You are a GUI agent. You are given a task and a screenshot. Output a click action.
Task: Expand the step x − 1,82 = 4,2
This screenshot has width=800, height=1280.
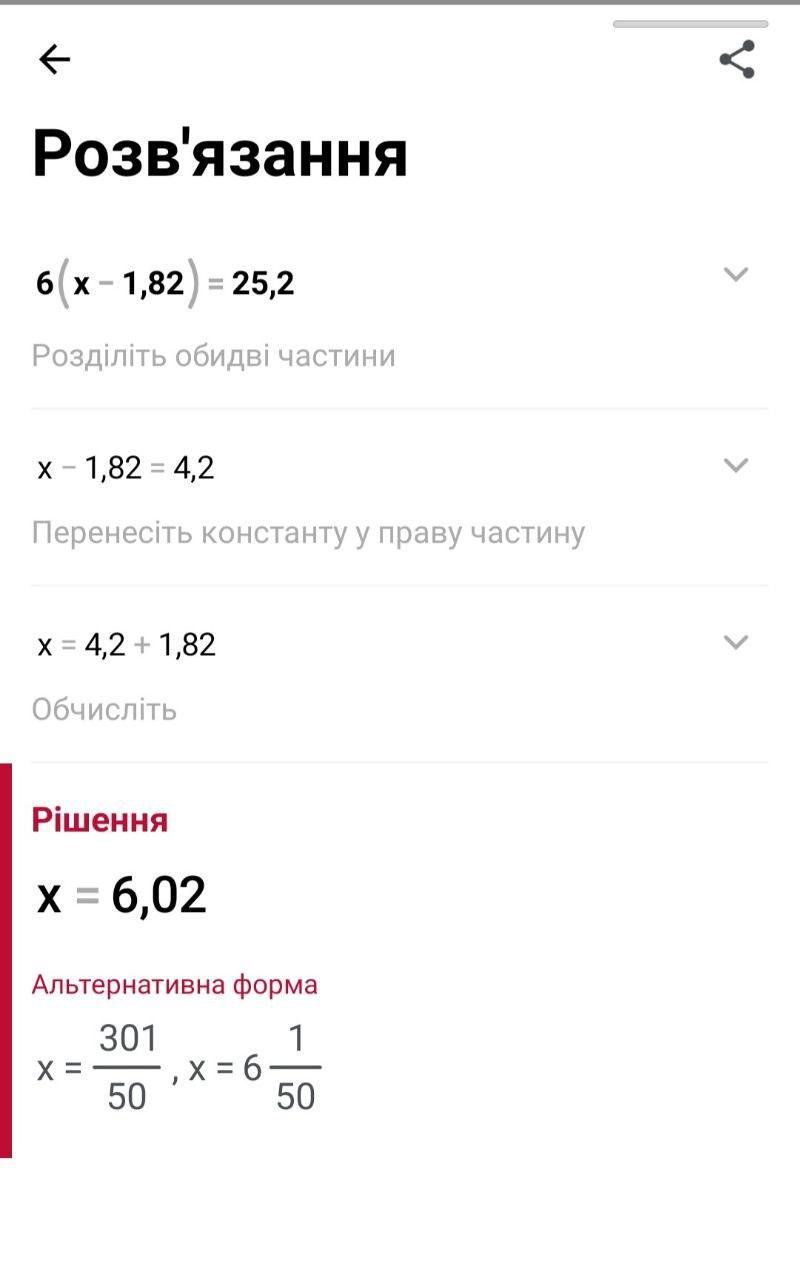coord(736,465)
